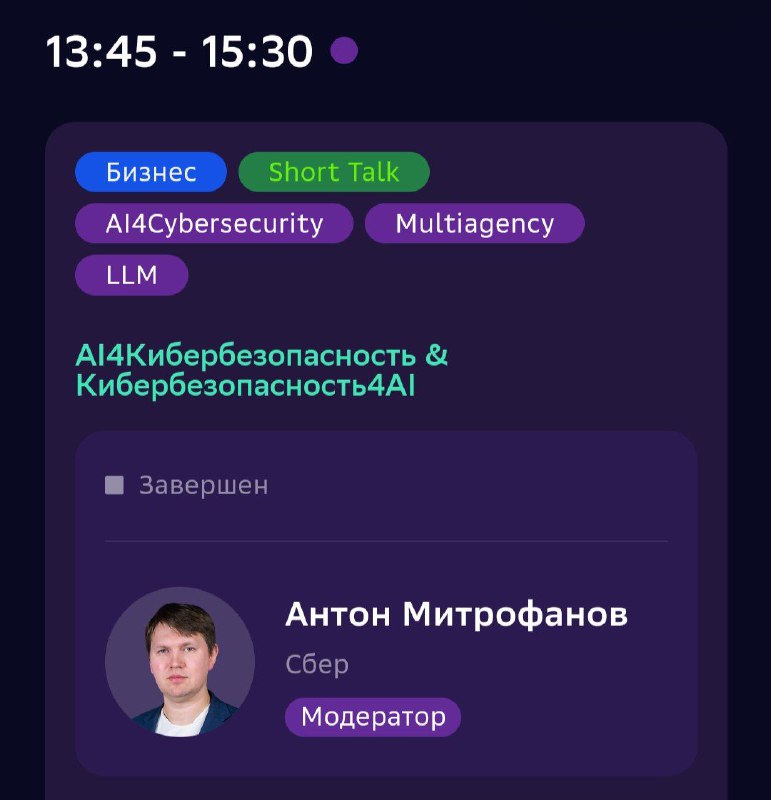Image resolution: width=771 pixels, height=800 pixels.
Task: Open speaker card of Антон Митрофанов
Action: pyautogui.click(x=455, y=615)
